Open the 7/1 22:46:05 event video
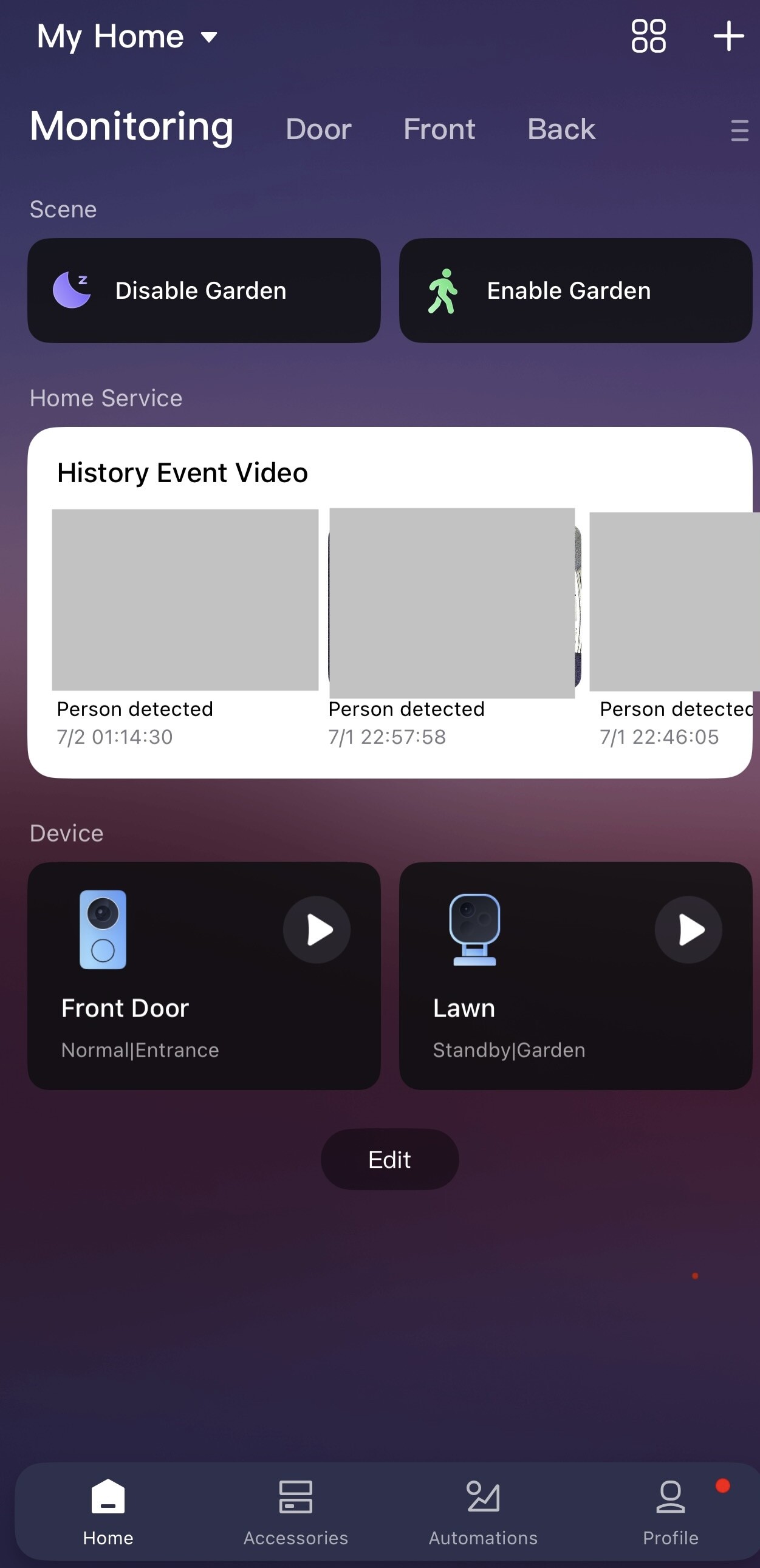 (673, 601)
